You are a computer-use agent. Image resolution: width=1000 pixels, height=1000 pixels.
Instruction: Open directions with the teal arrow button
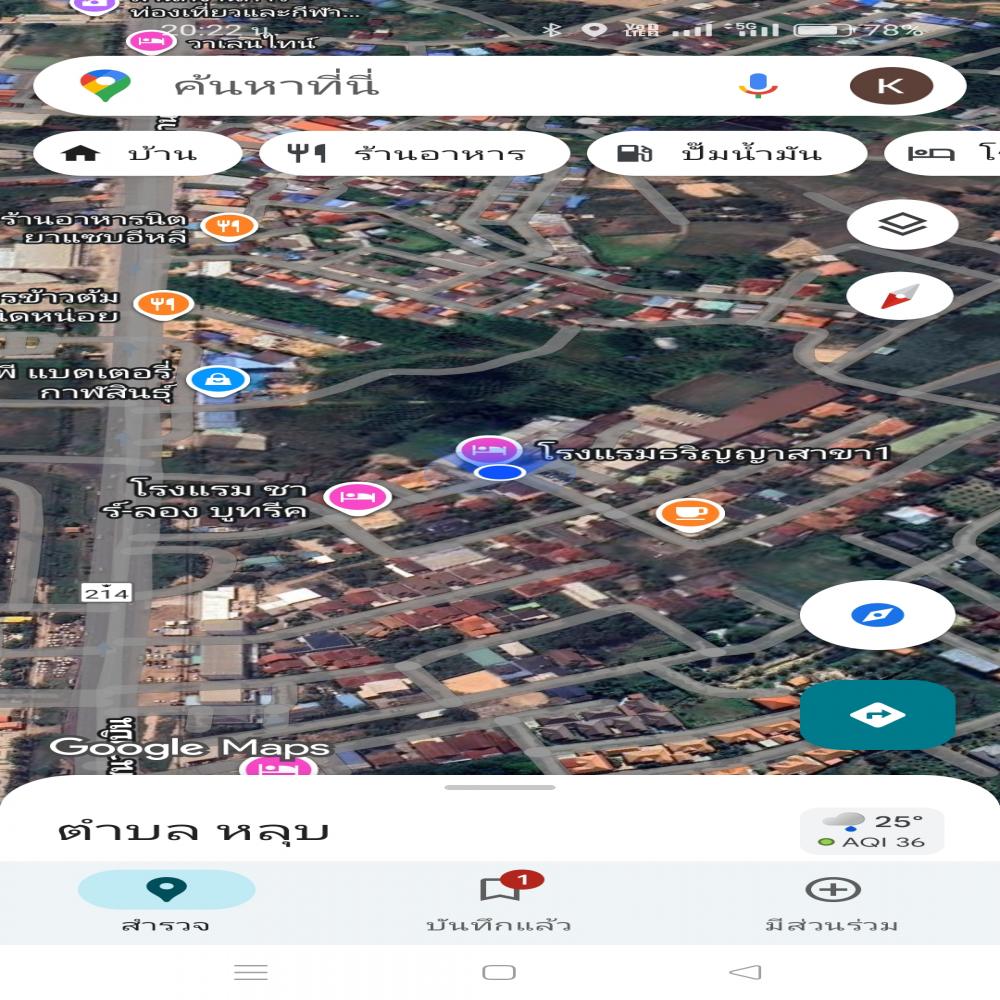(877, 714)
